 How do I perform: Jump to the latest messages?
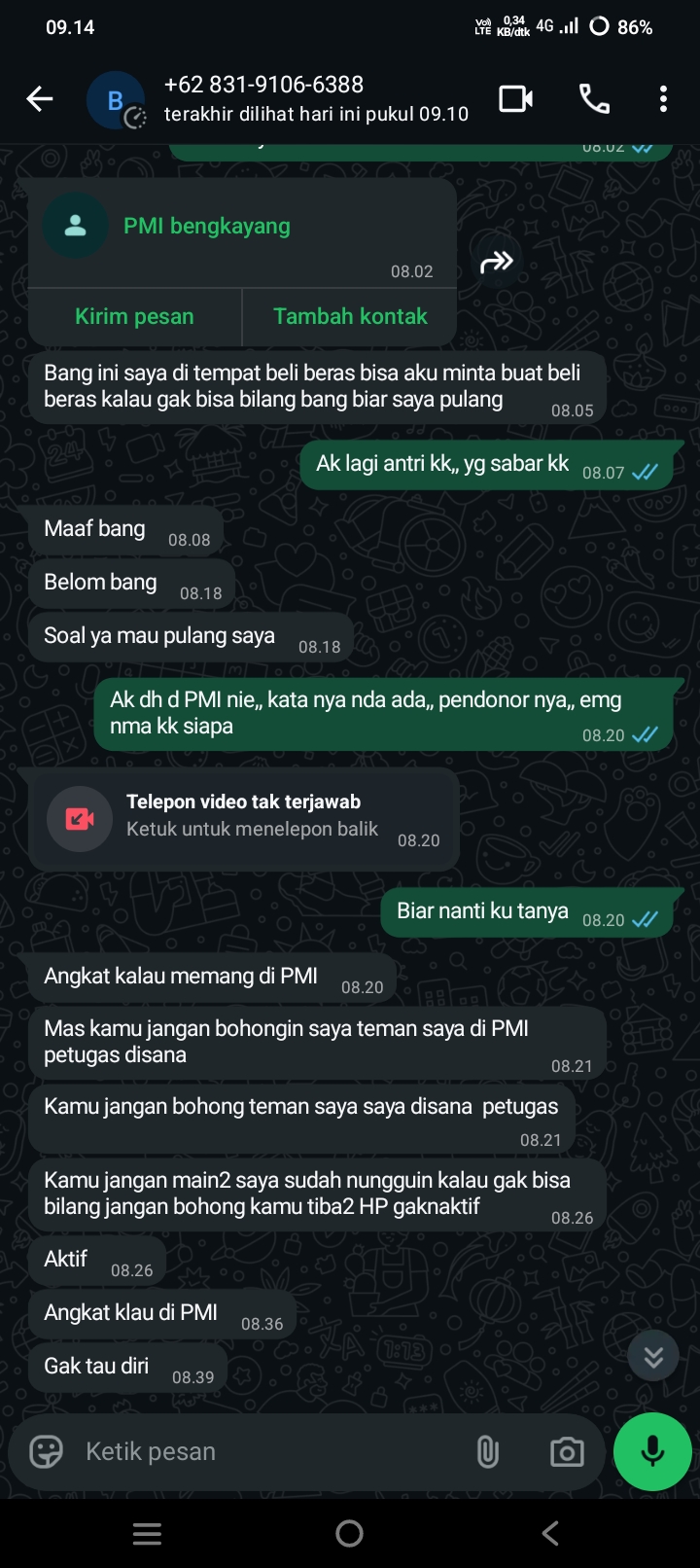coord(653,1356)
